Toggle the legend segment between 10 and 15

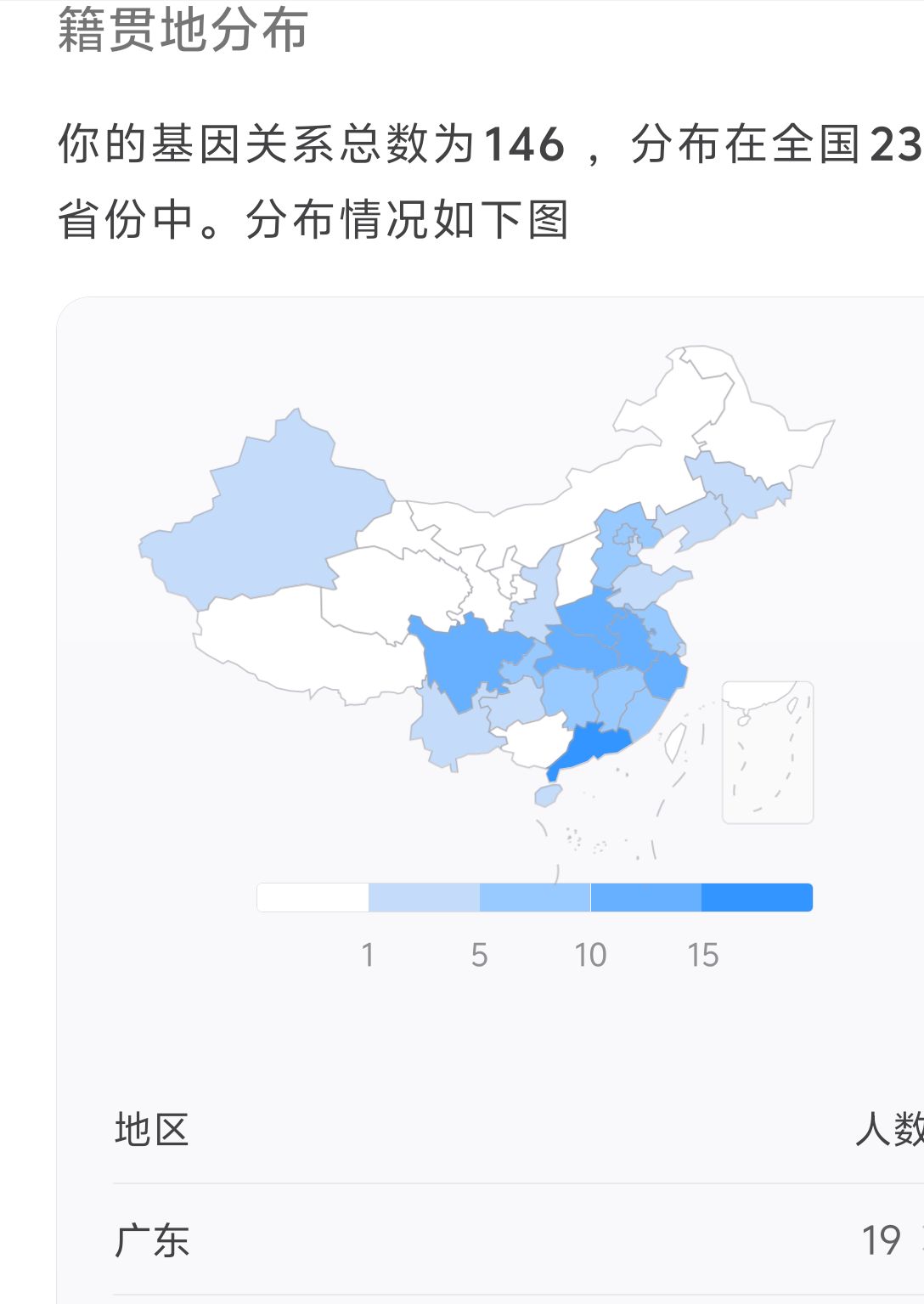coord(645,897)
